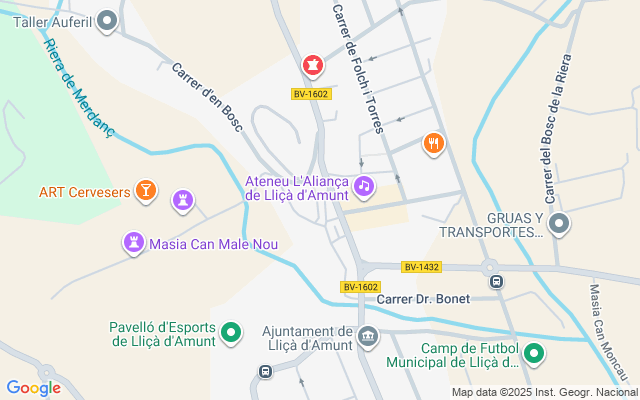640x400 pixels.
Task: Tap the Masia Can Male Nou marker
Action: (132, 243)
